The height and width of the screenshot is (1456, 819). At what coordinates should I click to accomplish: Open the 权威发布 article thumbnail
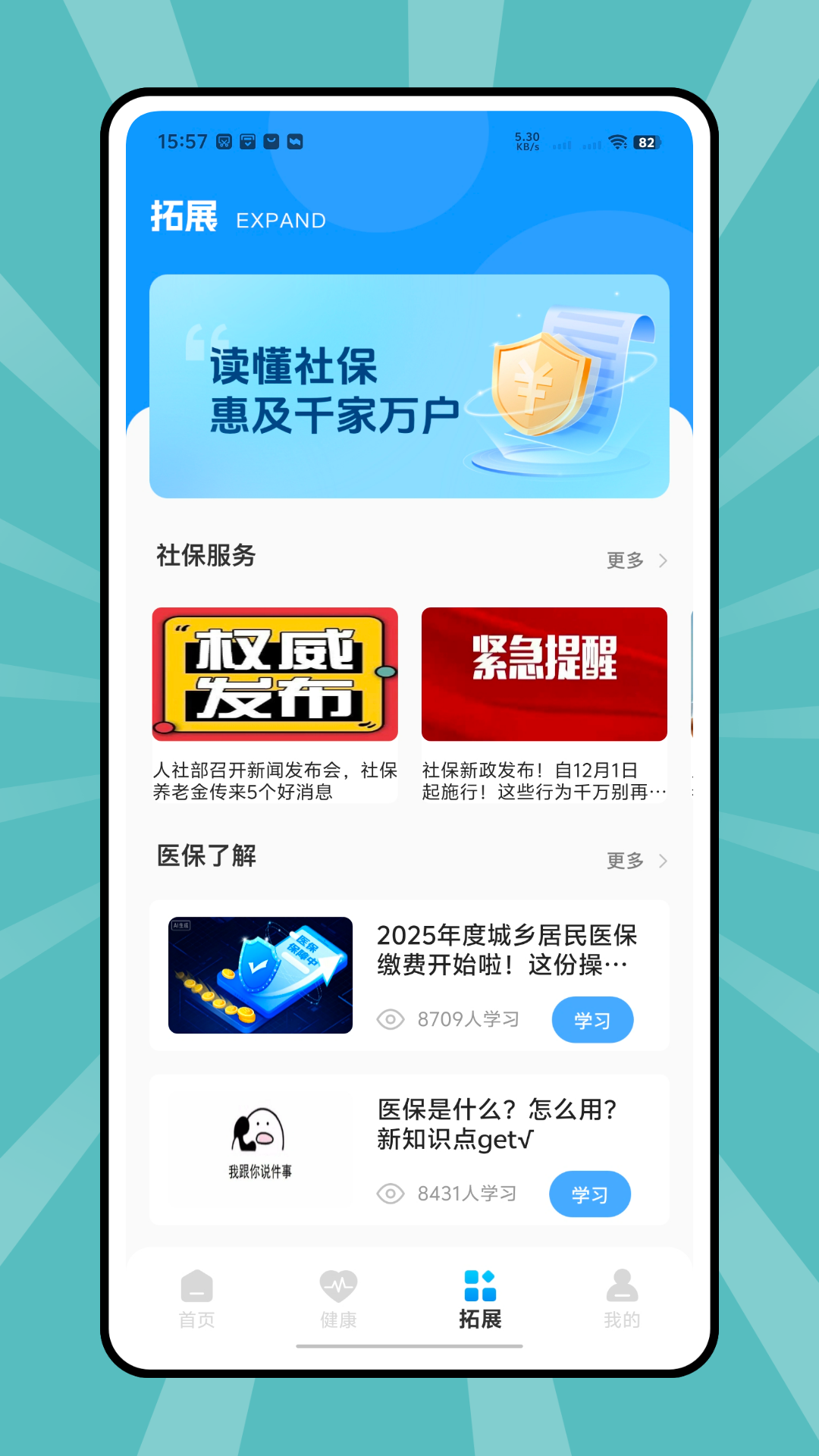click(275, 673)
